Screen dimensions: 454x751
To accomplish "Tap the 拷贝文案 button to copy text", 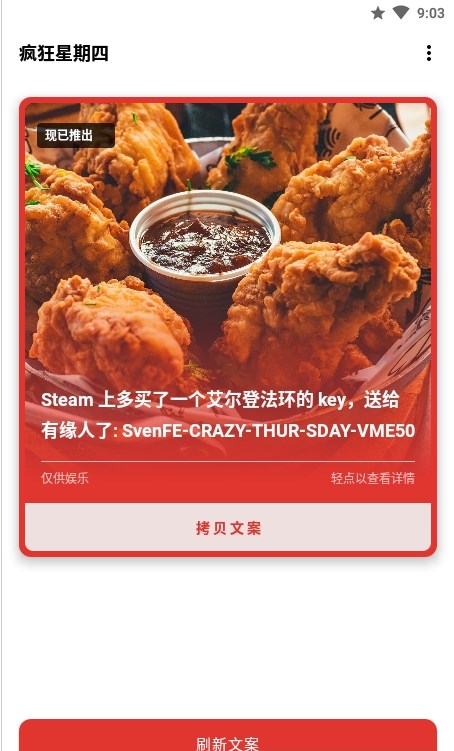I will pyautogui.click(x=228, y=527).
